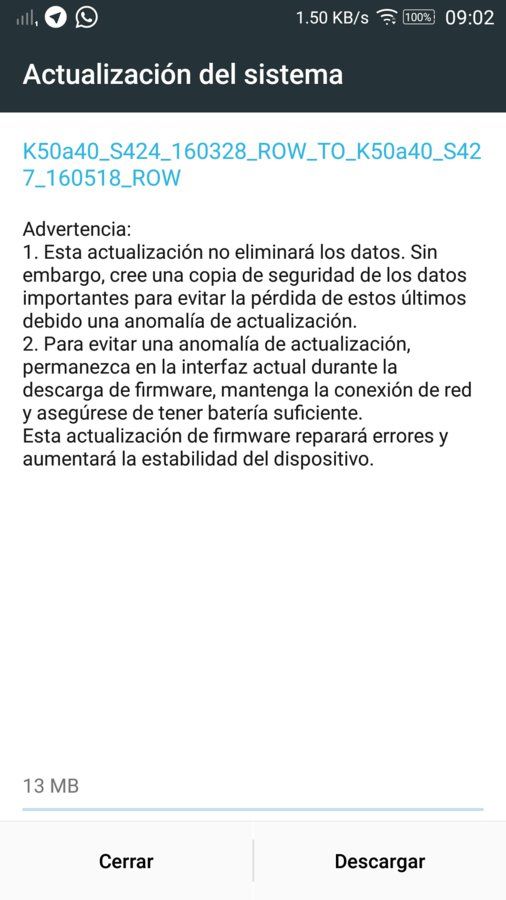
Task: Close the system update screen with Cerrar
Action: click(126, 861)
